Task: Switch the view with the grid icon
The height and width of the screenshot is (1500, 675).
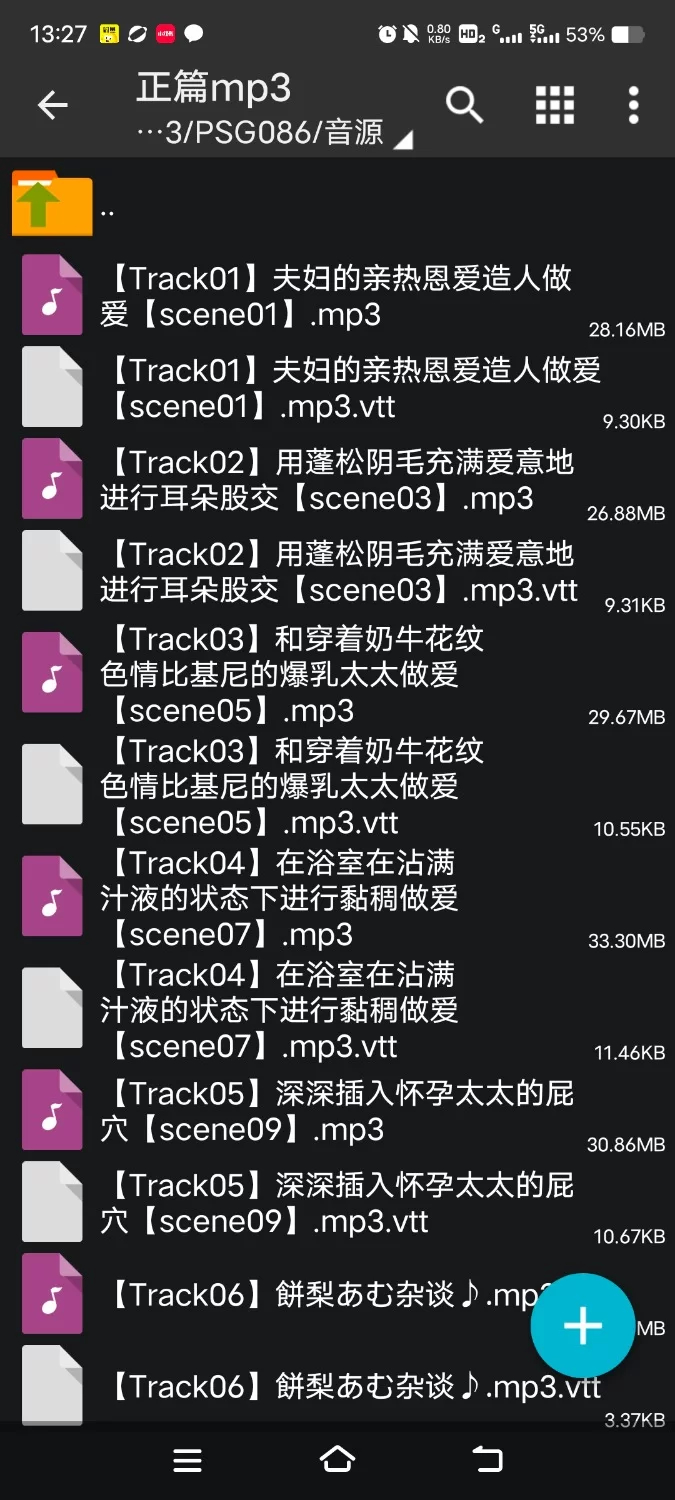Action: coord(554,105)
